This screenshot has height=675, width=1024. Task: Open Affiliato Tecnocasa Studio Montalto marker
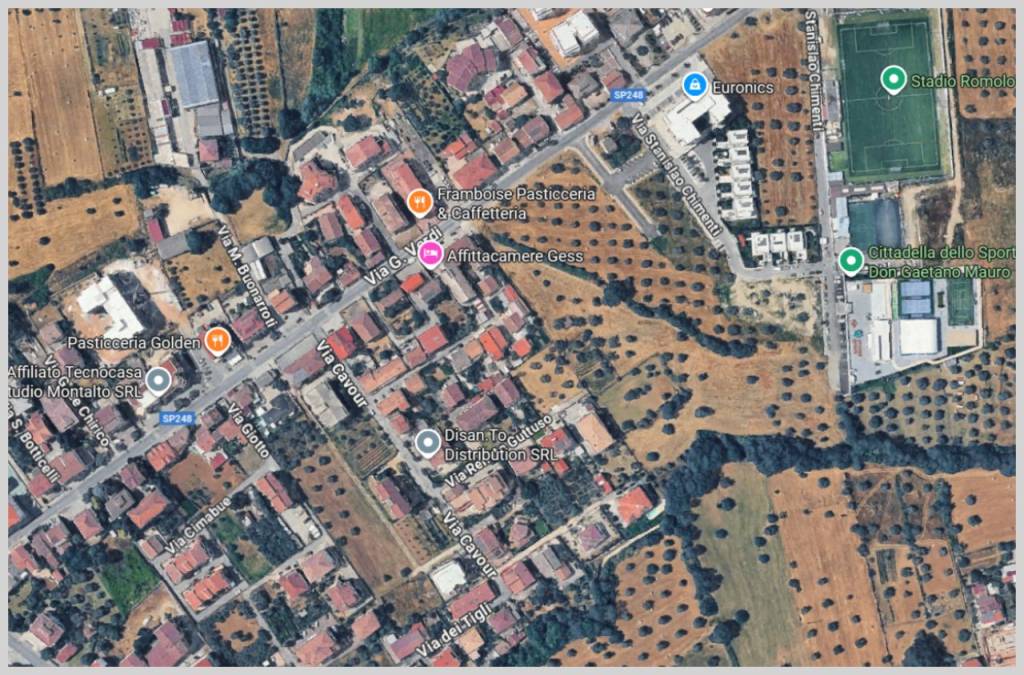point(158,380)
